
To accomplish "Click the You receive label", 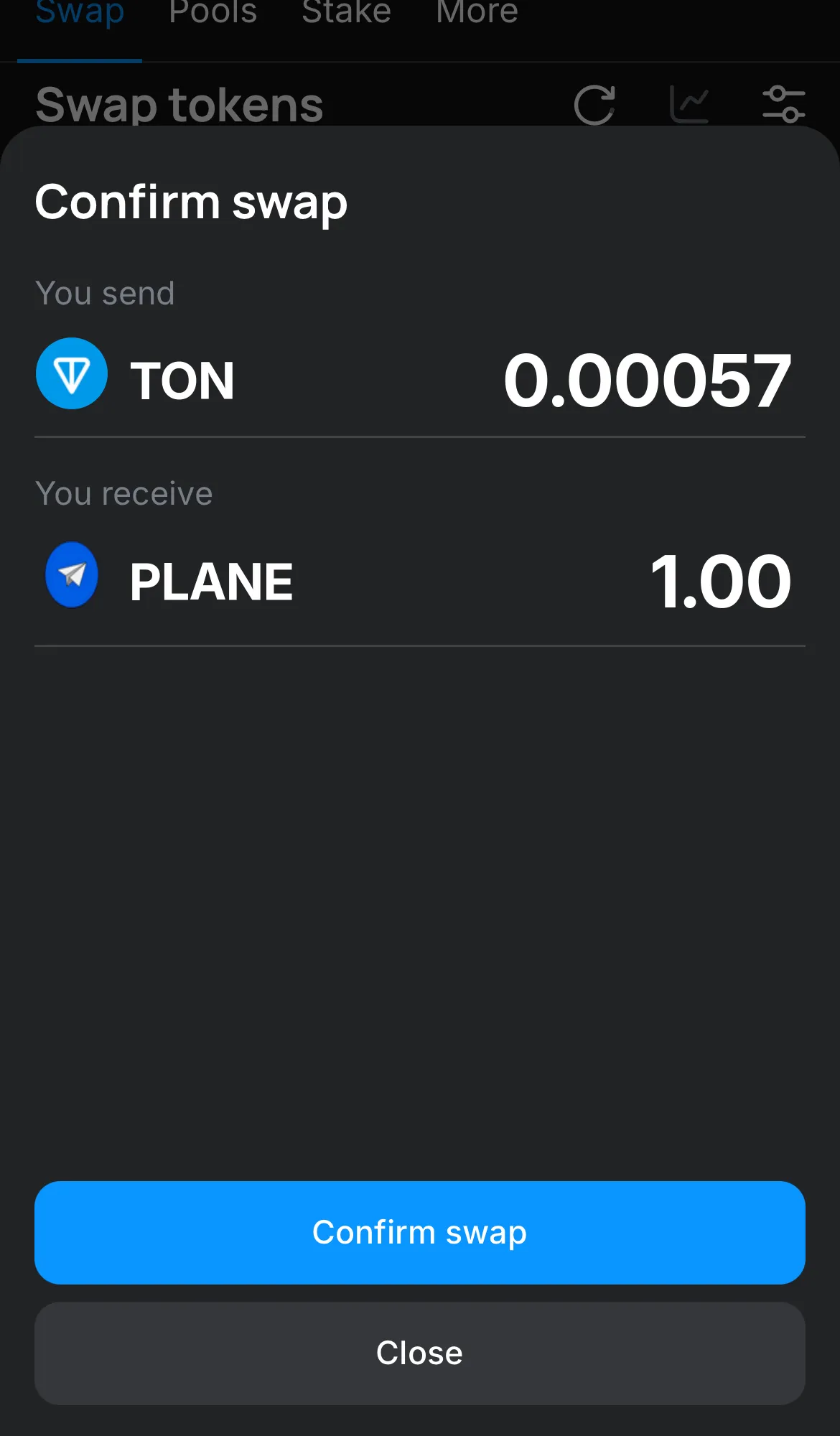I will click(x=123, y=493).
